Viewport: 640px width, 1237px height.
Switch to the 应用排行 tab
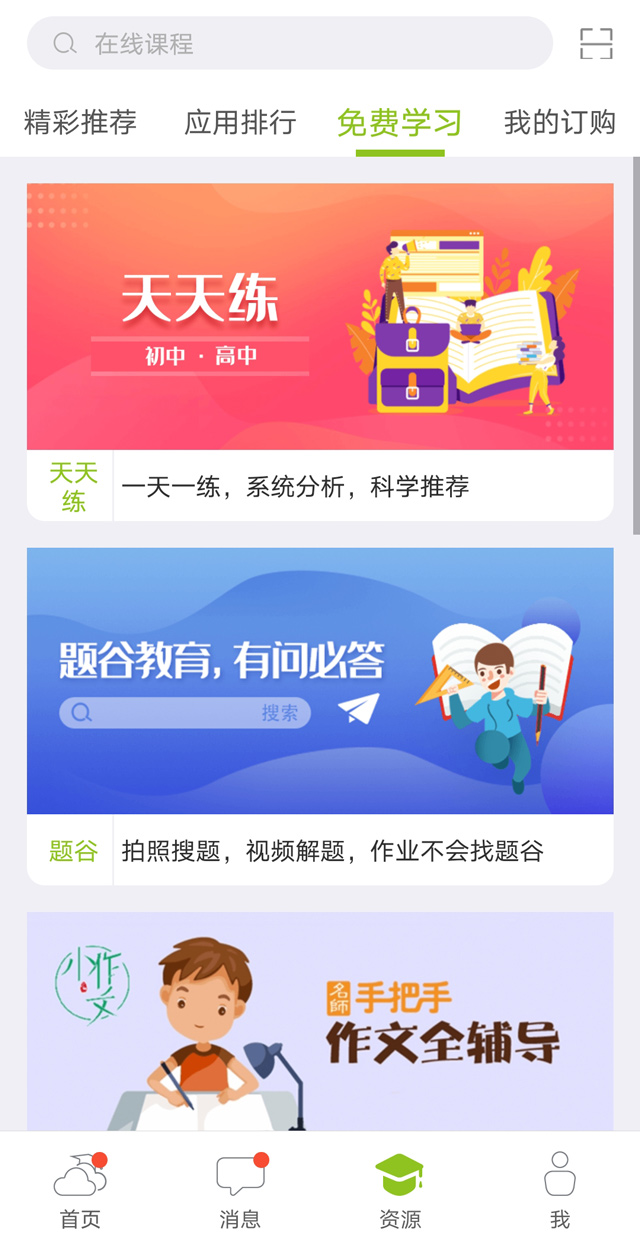tap(240, 123)
